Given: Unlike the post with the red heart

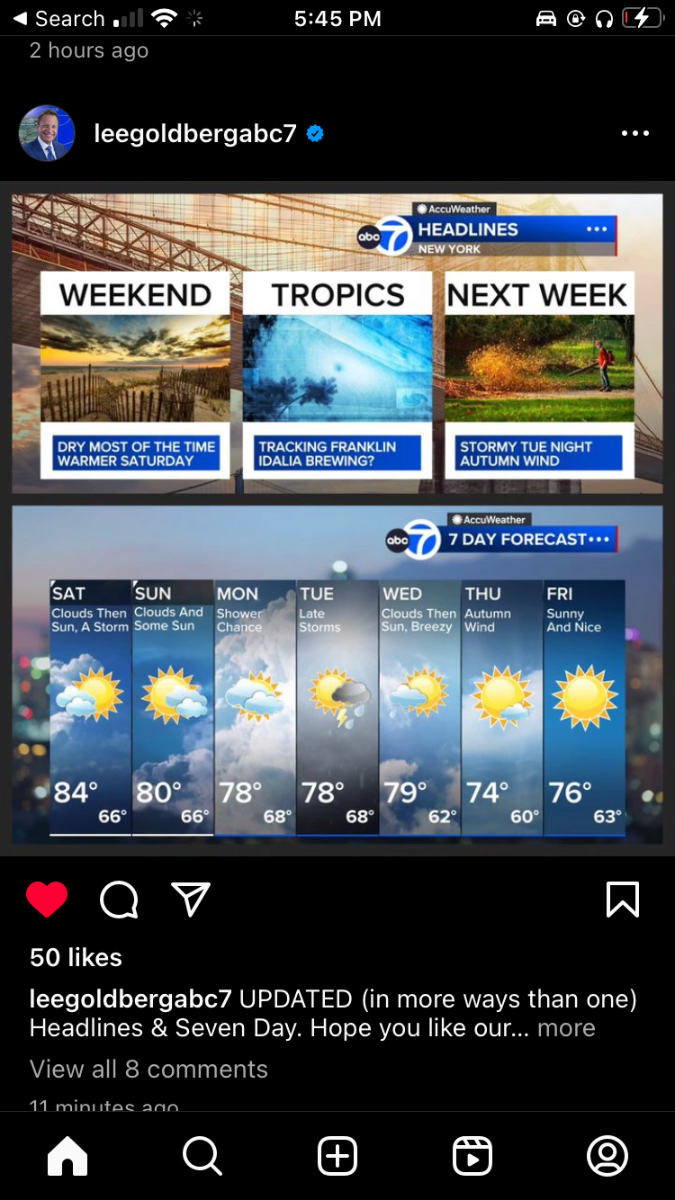Looking at the screenshot, I should point(47,900).
